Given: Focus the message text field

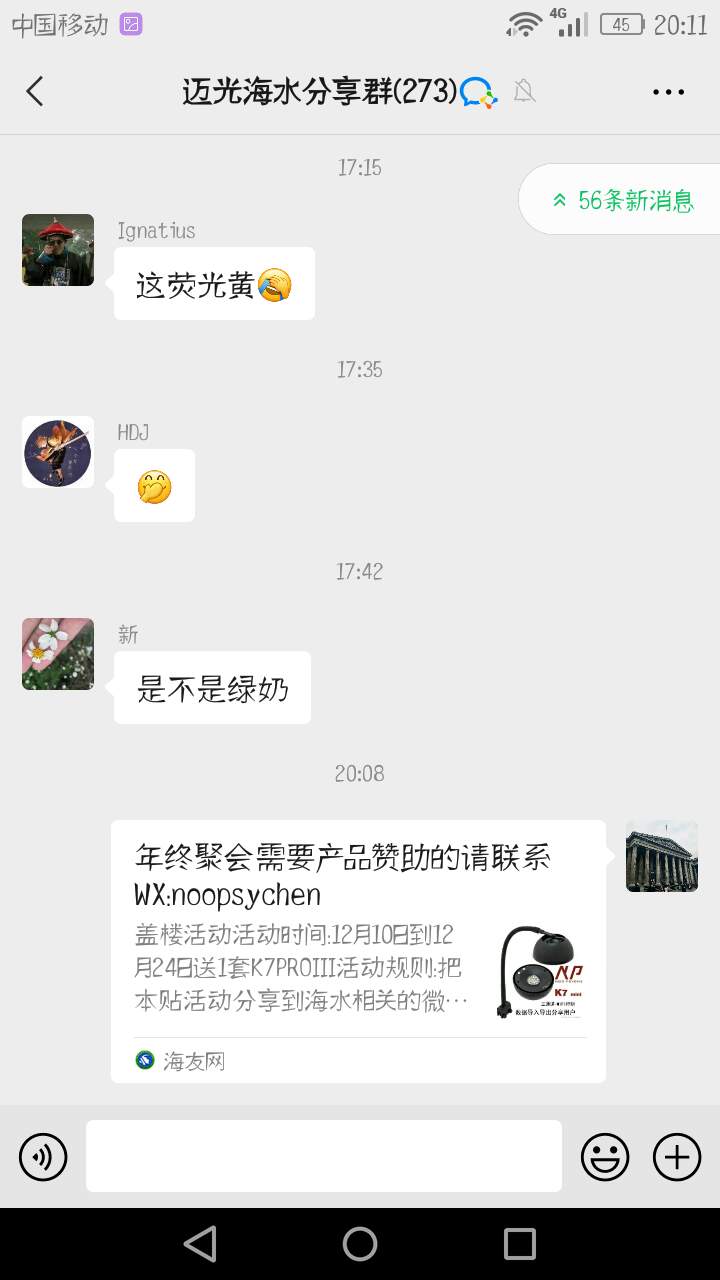Looking at the screenshot, I should 323,1156.
